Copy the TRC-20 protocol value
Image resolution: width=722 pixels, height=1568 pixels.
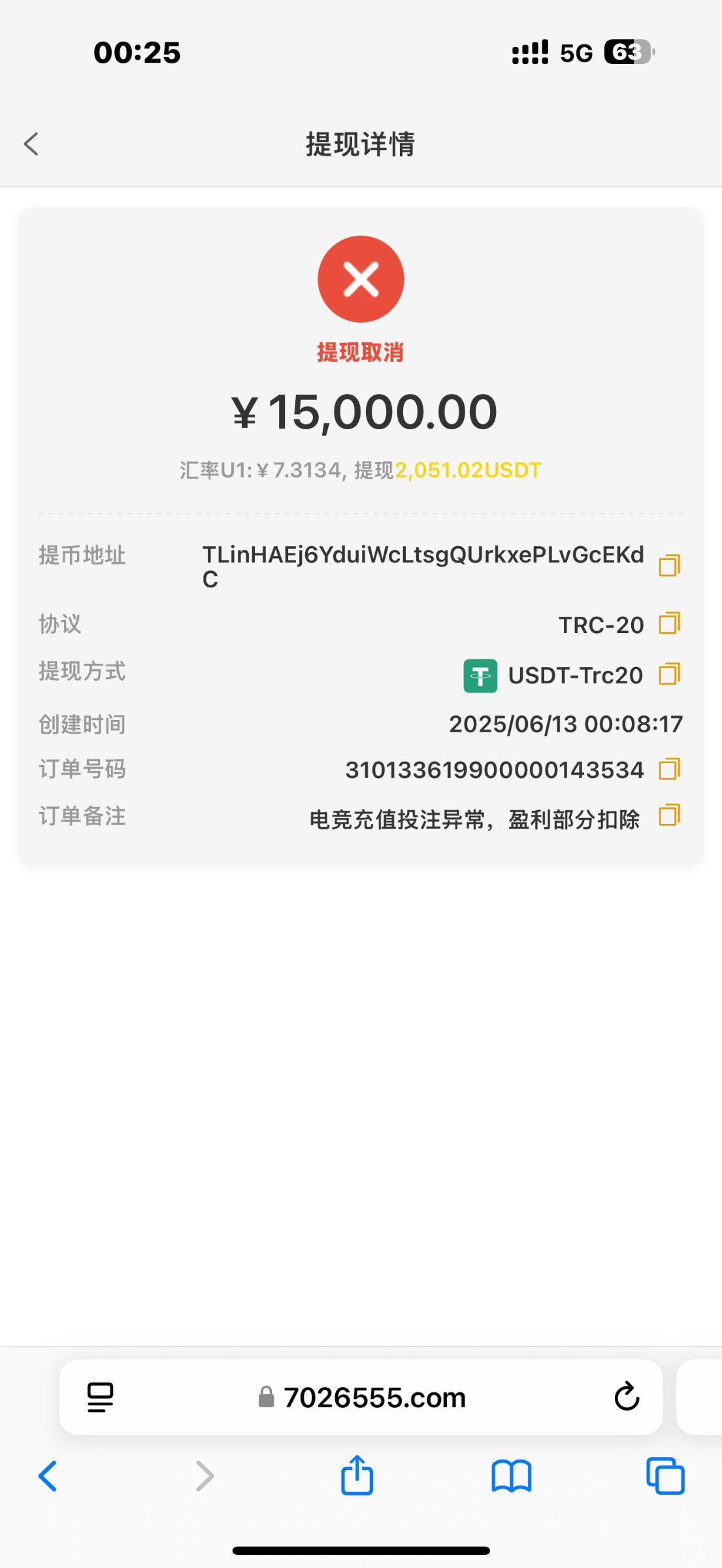(669, 623)
